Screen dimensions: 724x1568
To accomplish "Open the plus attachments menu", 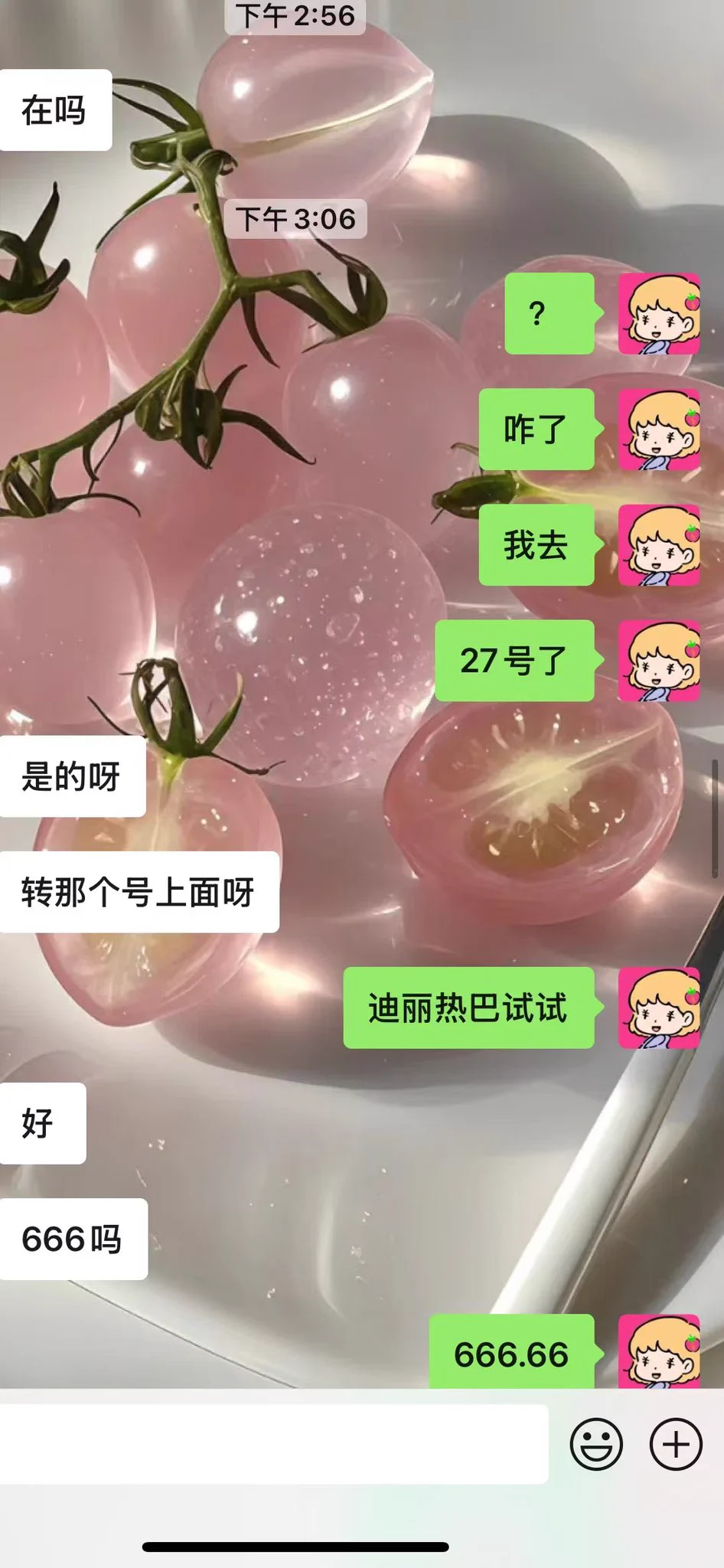I will pos(676,1444).
